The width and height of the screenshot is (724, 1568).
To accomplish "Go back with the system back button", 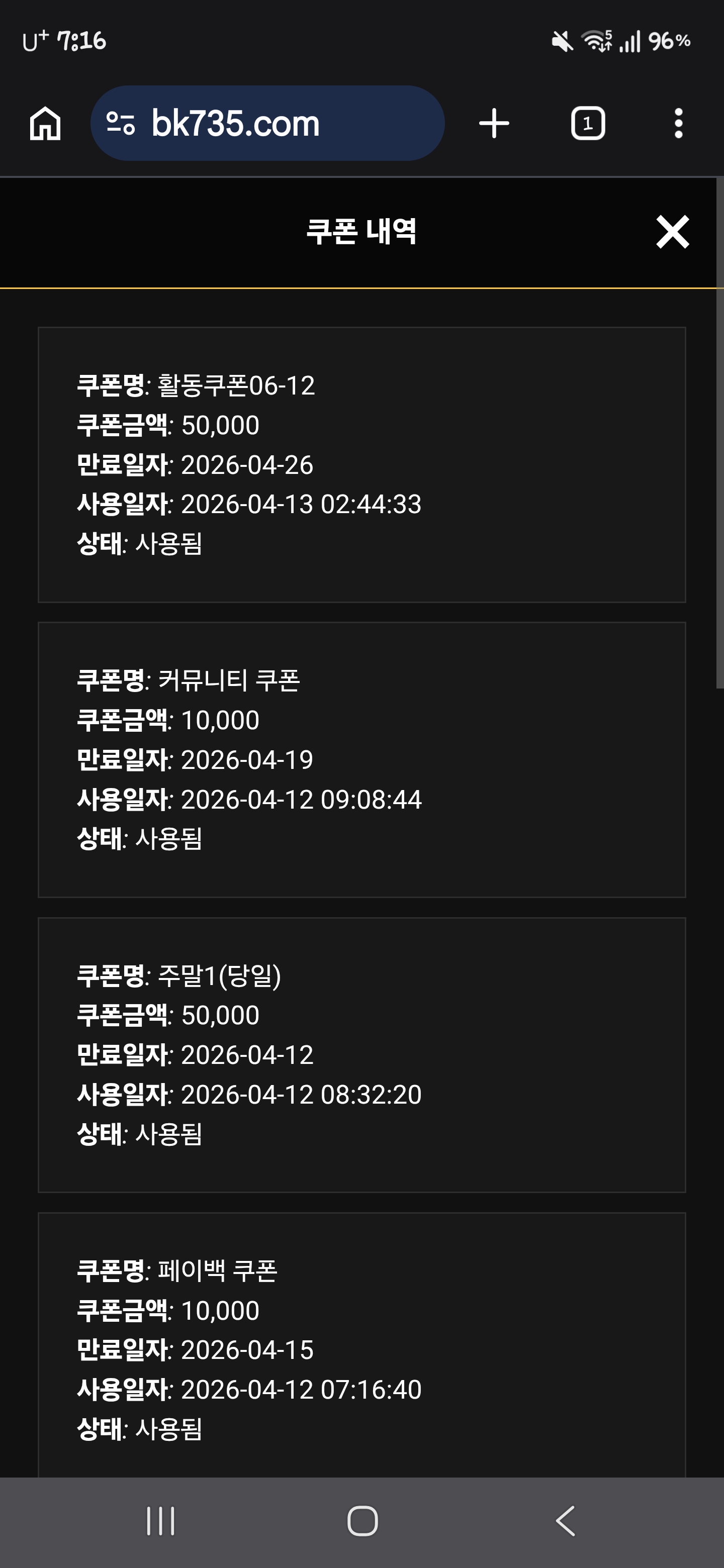I will [566, 1521].
